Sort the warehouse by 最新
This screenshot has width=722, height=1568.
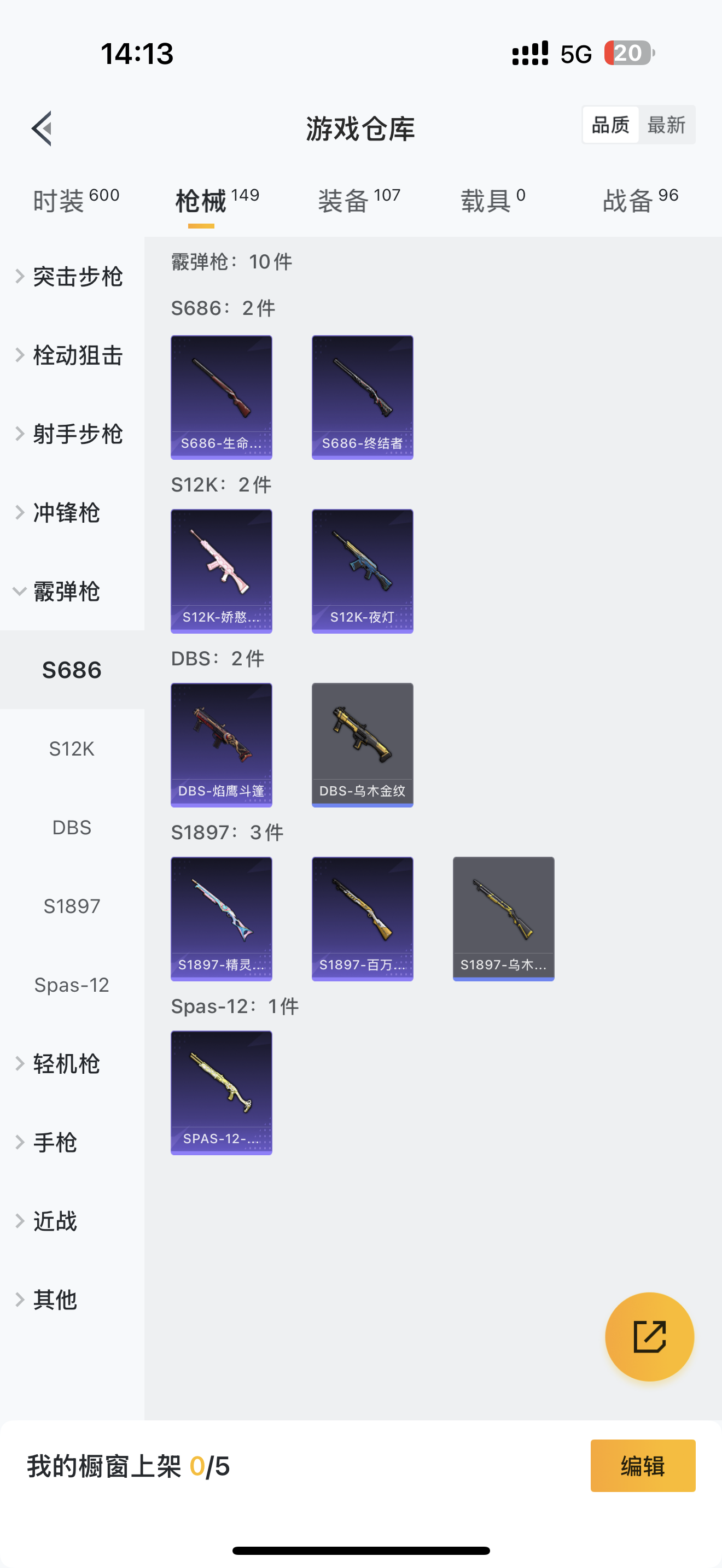tap(666, 125)
